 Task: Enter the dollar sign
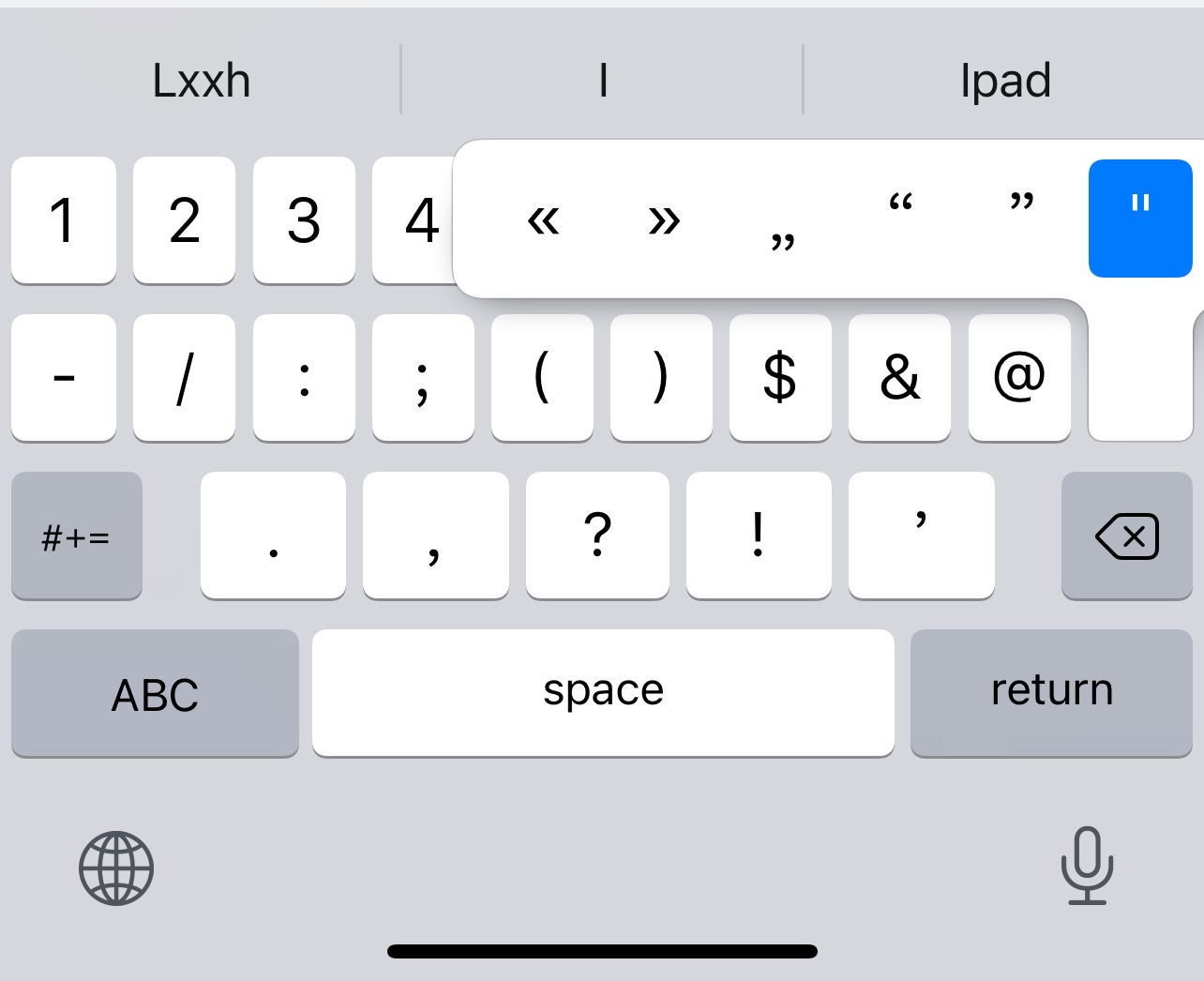(779, 377)
